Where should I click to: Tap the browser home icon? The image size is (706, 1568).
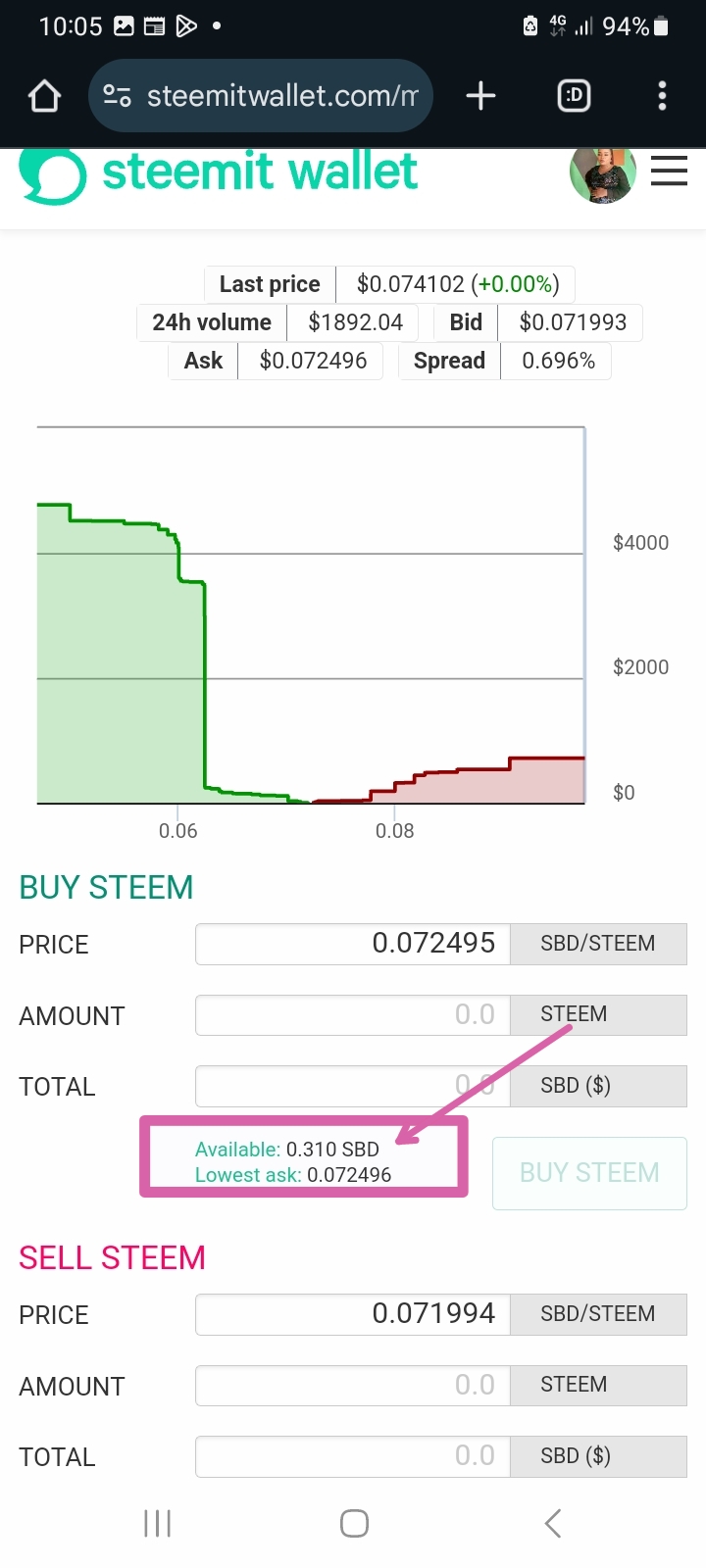(x=45, y=96)
